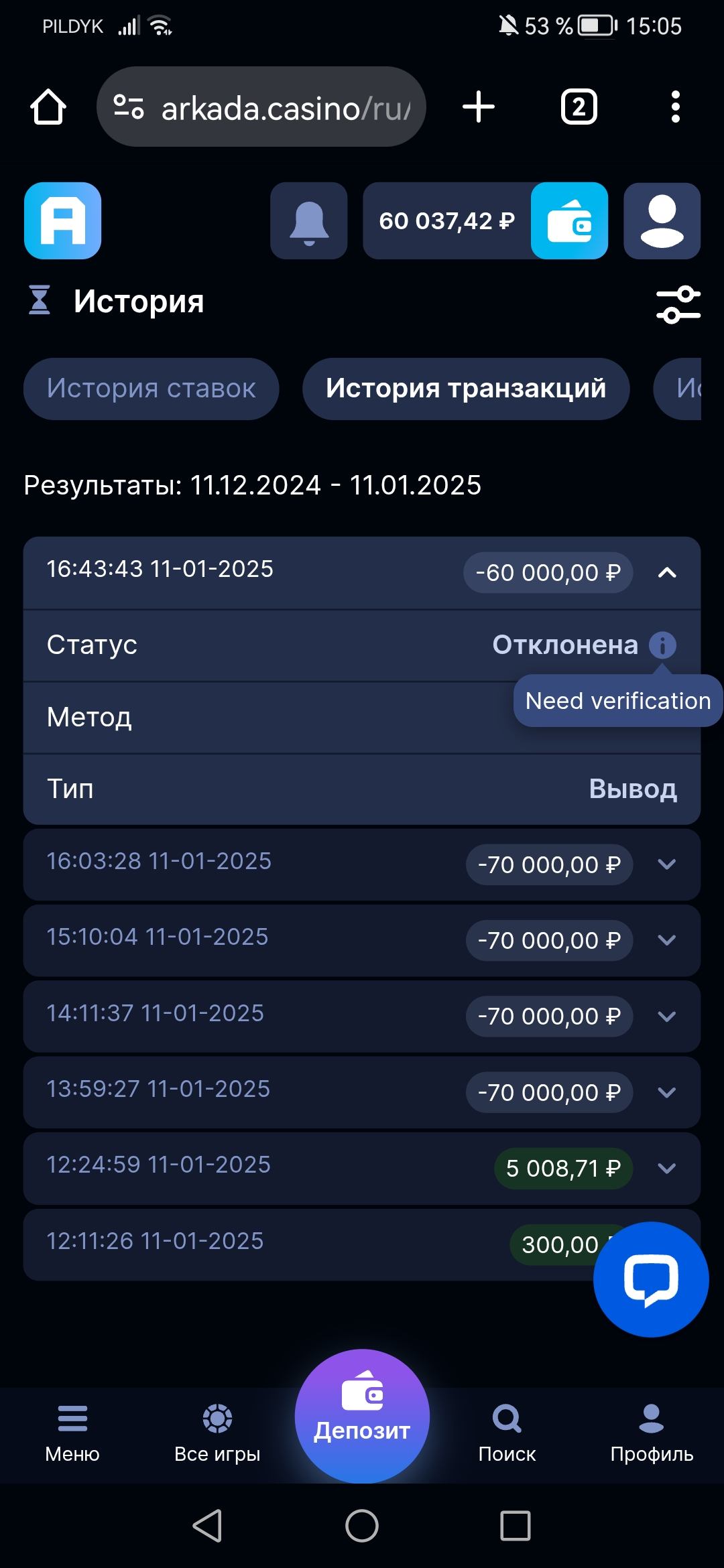Collapse the 16:43:43 transaction details

pos(667,573)
